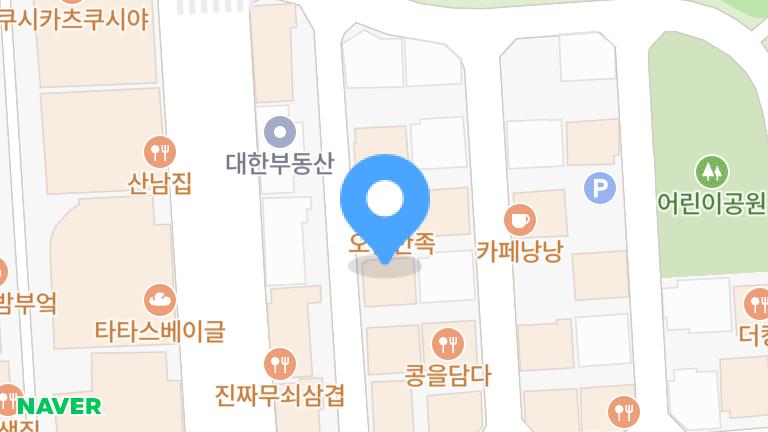768x432 pixels.
Task: Tap the parking lot P marker
Action: 599,187
